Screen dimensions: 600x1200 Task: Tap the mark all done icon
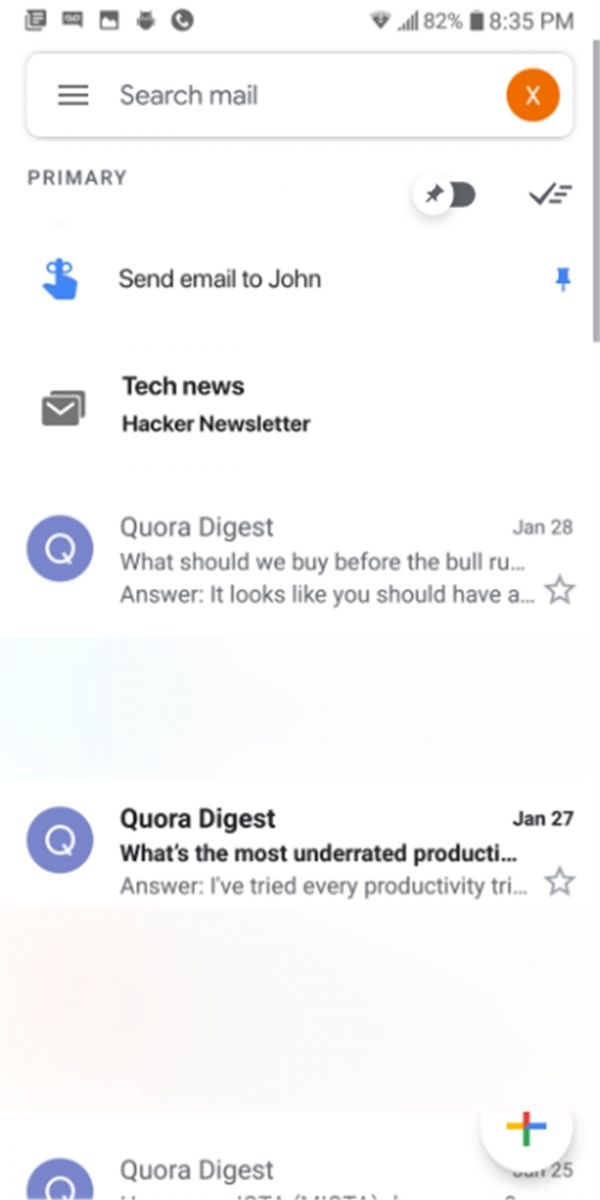[550, 195]
